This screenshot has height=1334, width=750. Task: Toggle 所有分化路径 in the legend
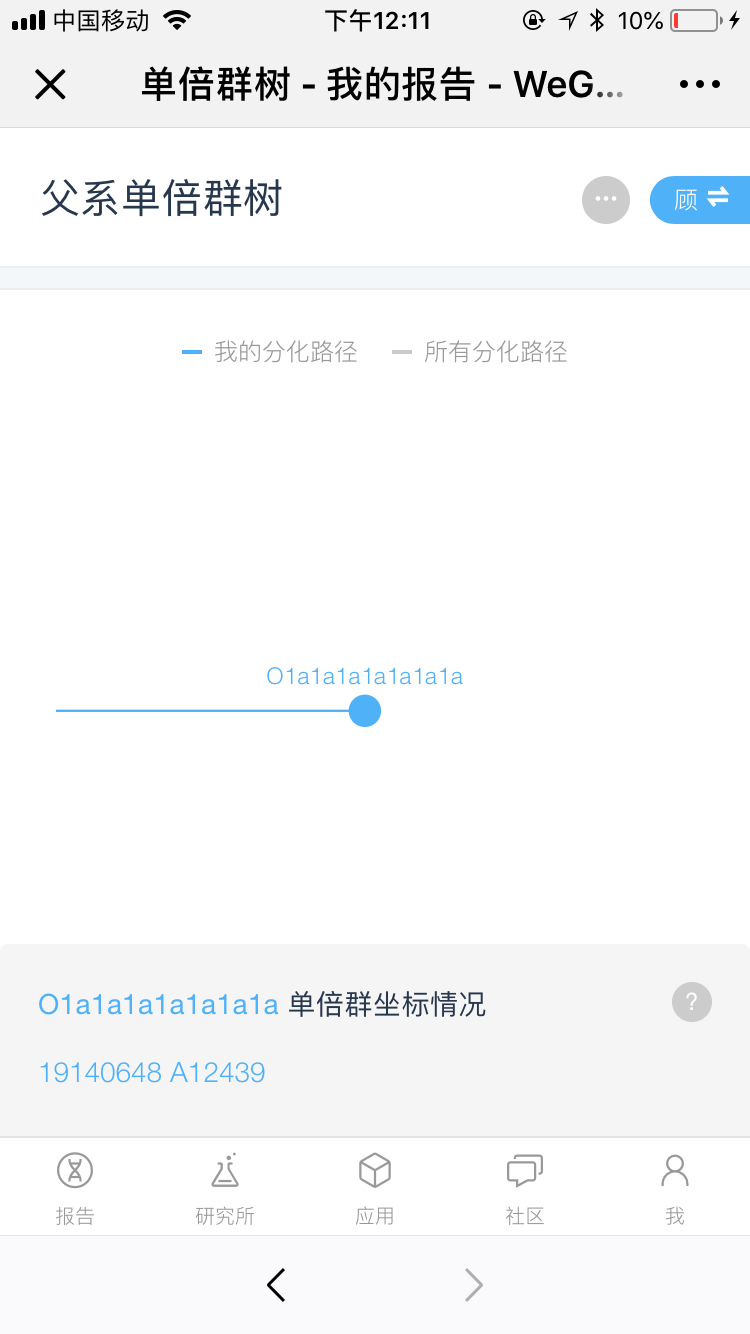[x=480, y=352]
